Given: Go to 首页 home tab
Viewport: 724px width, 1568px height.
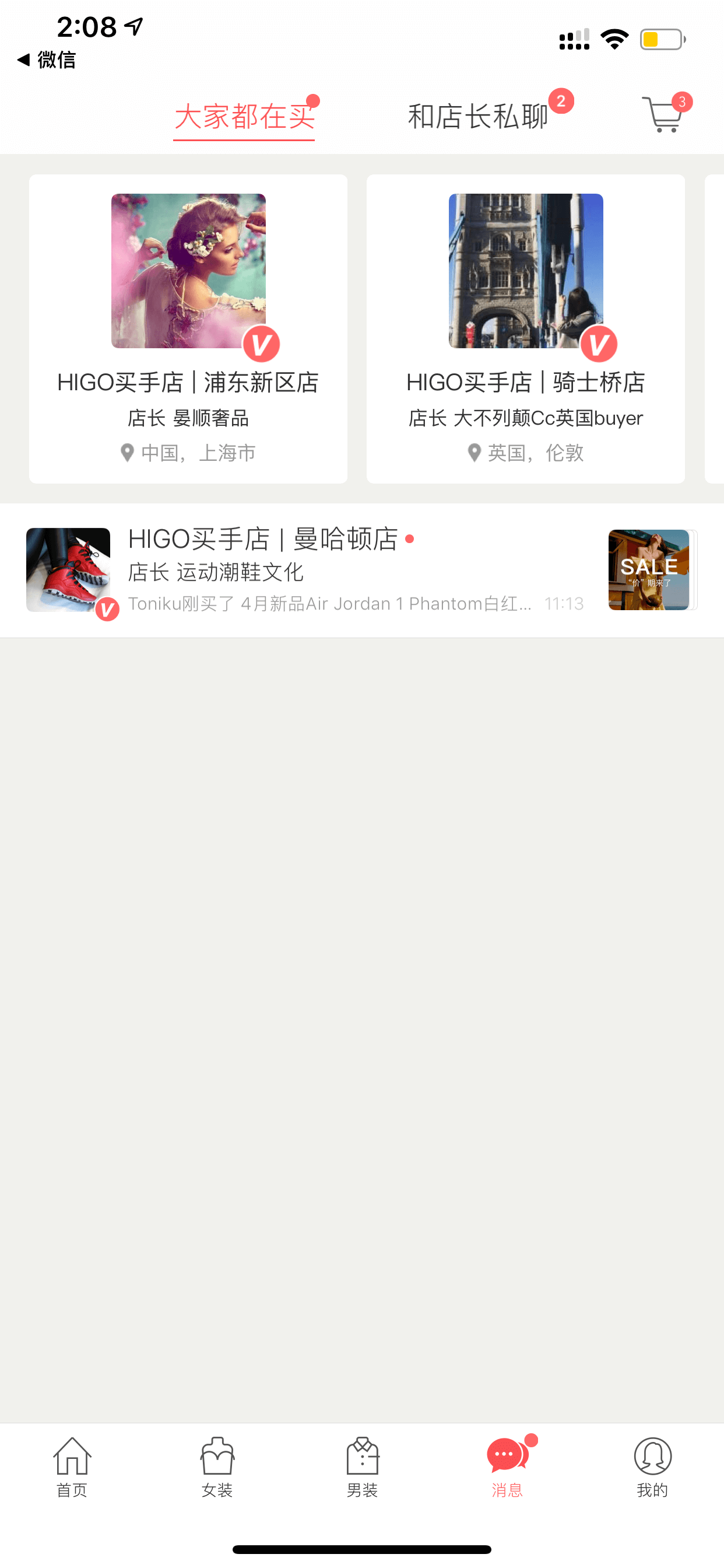Looking at the screenshot, I should point(72,1468).
